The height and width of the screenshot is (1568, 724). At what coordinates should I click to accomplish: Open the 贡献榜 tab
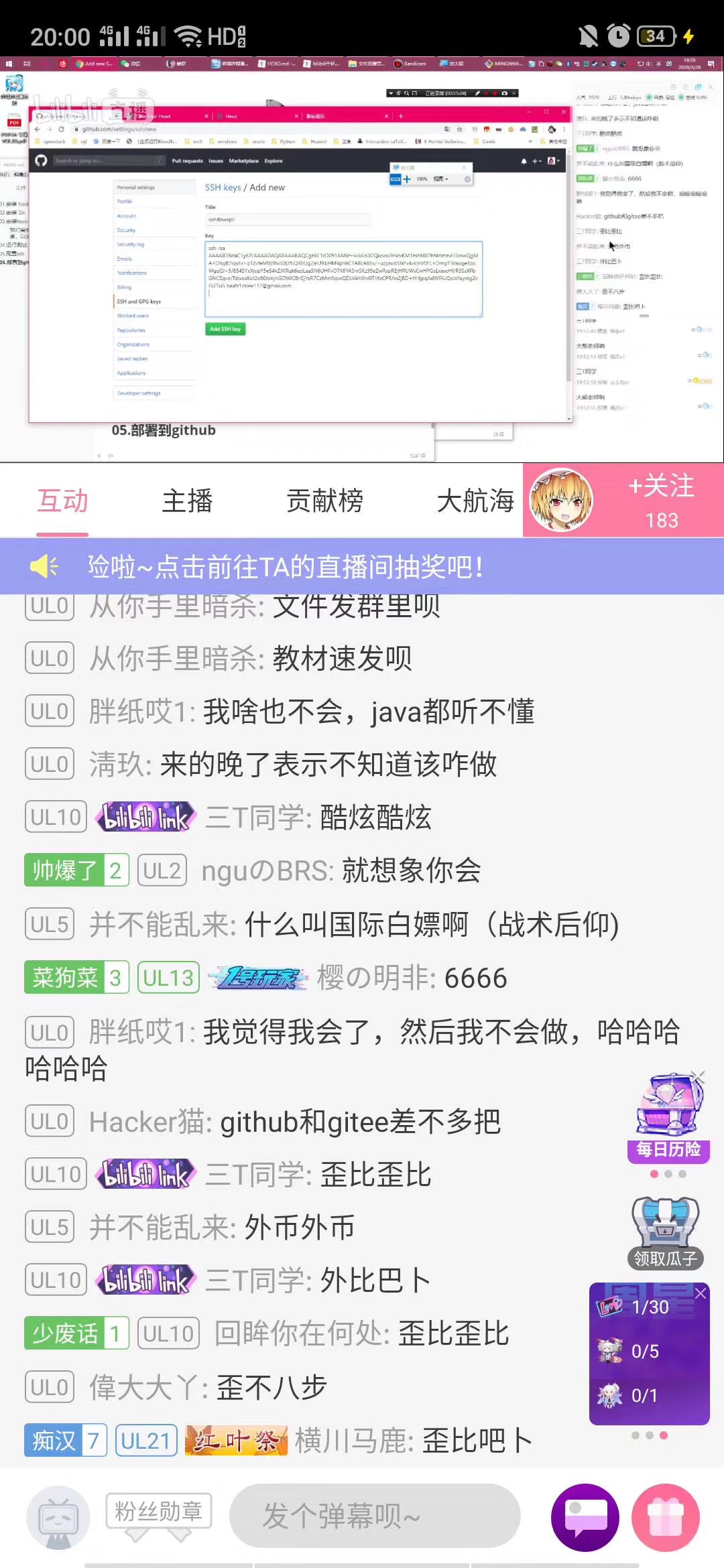pyautogui.click(x=324, y=501)
